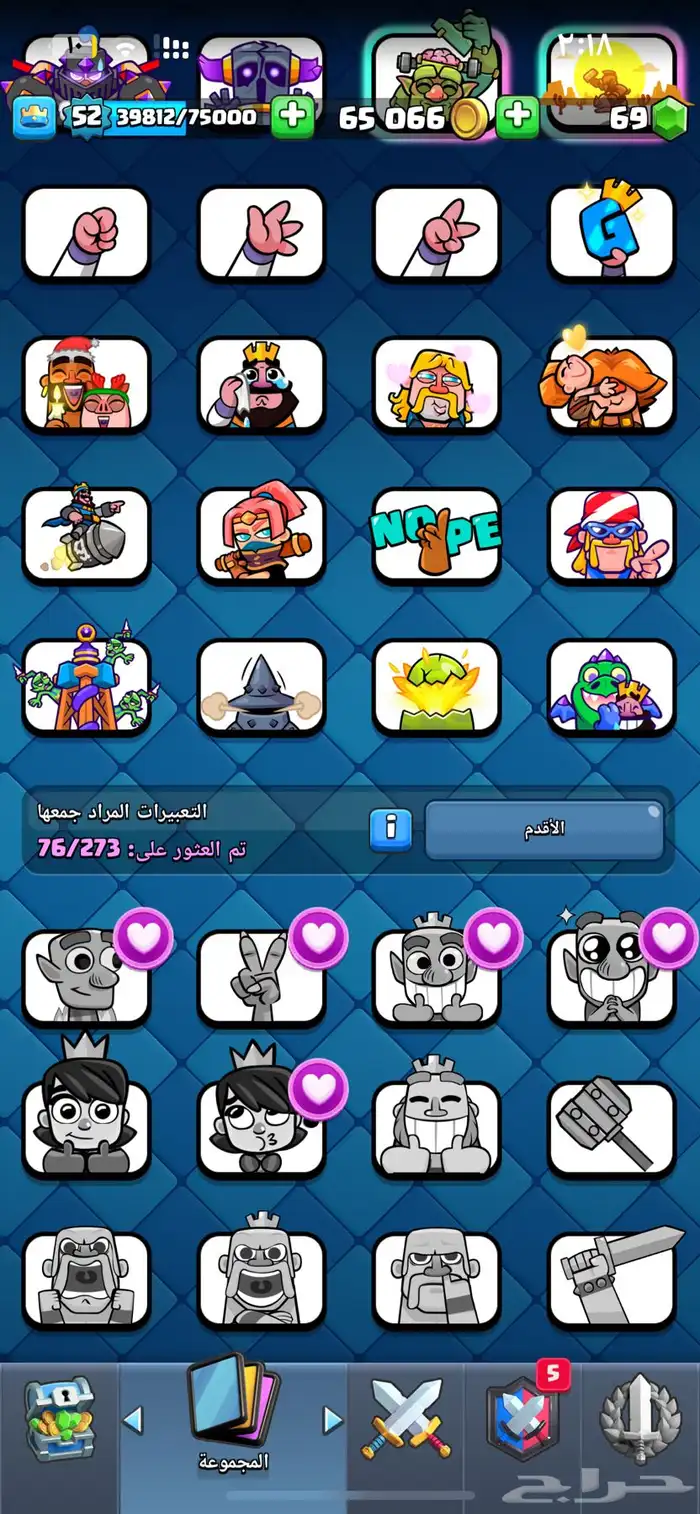Select the cracking green egg emote

(x=436, y=686)
